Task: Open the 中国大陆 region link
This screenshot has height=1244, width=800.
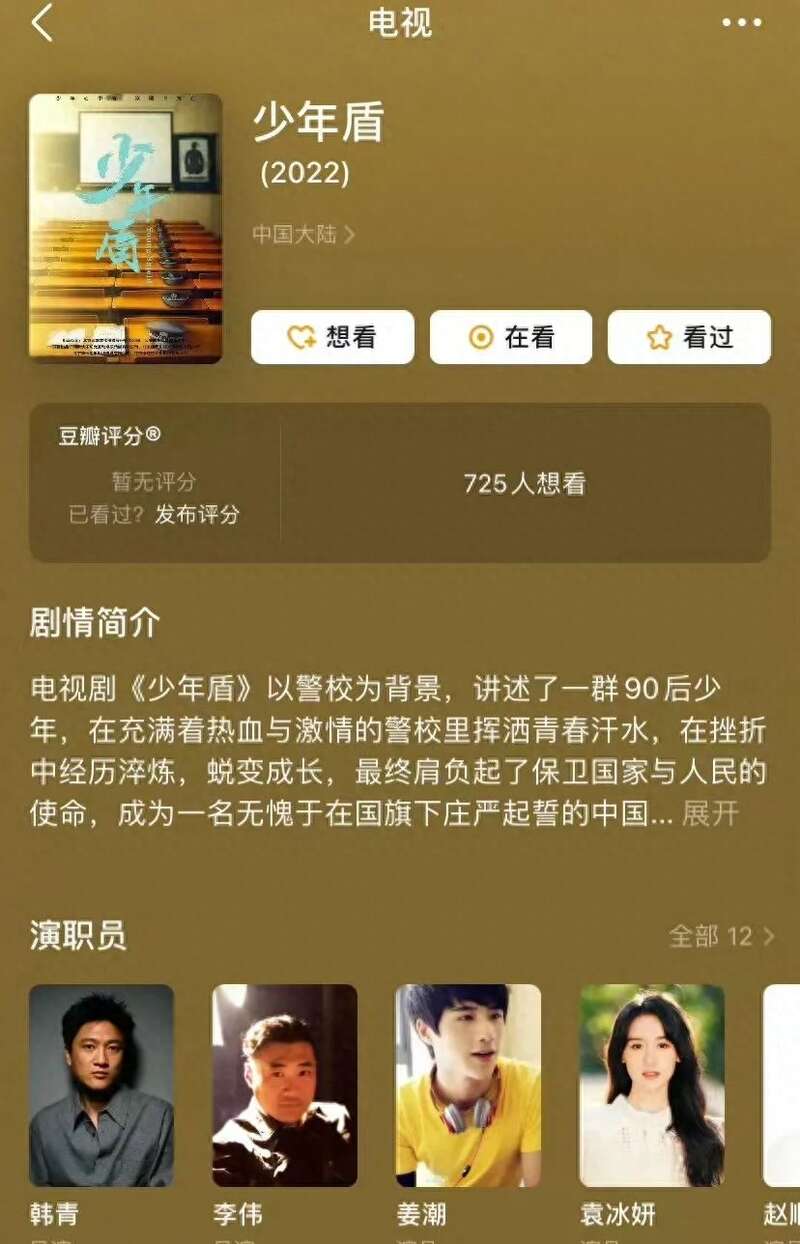Action: click(x=303, y=235)
